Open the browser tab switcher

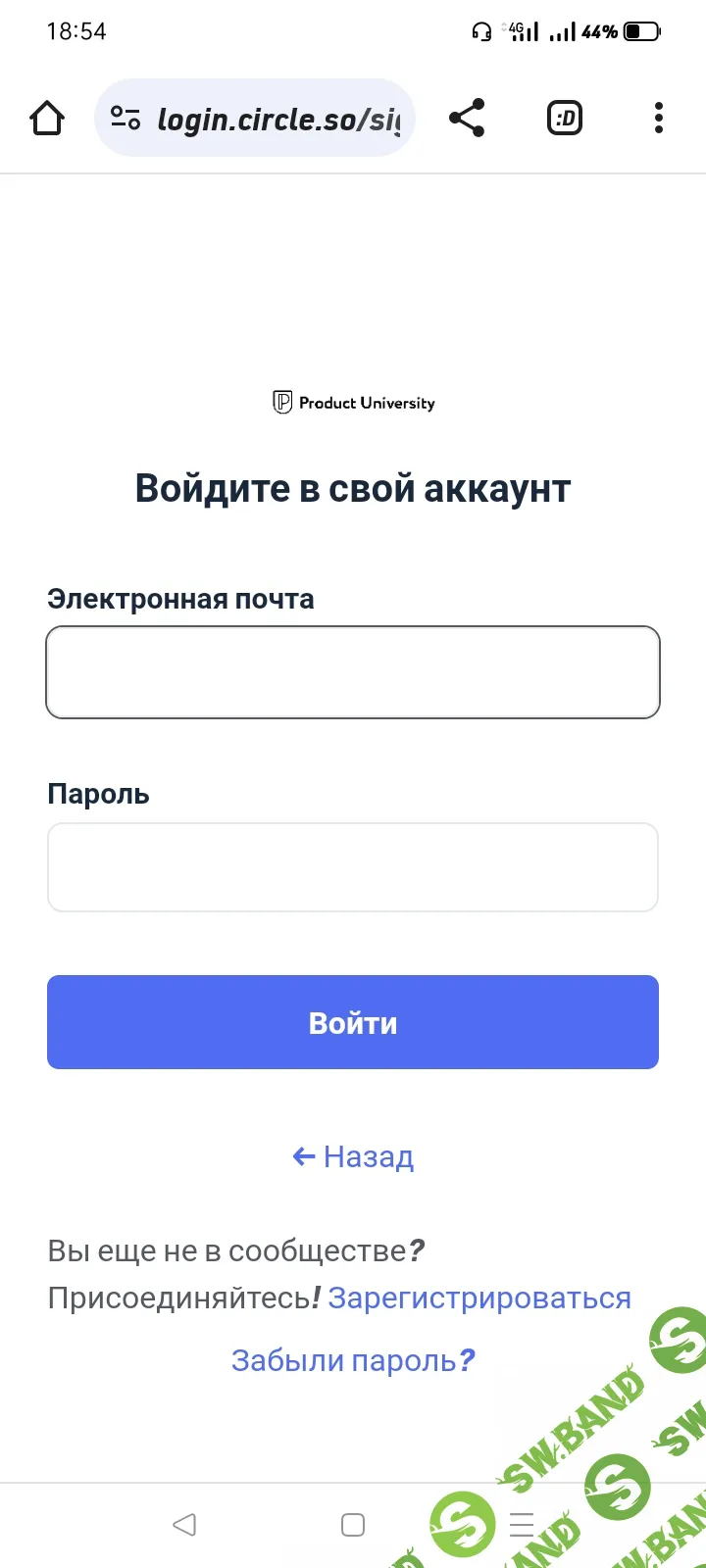[565, 119]
